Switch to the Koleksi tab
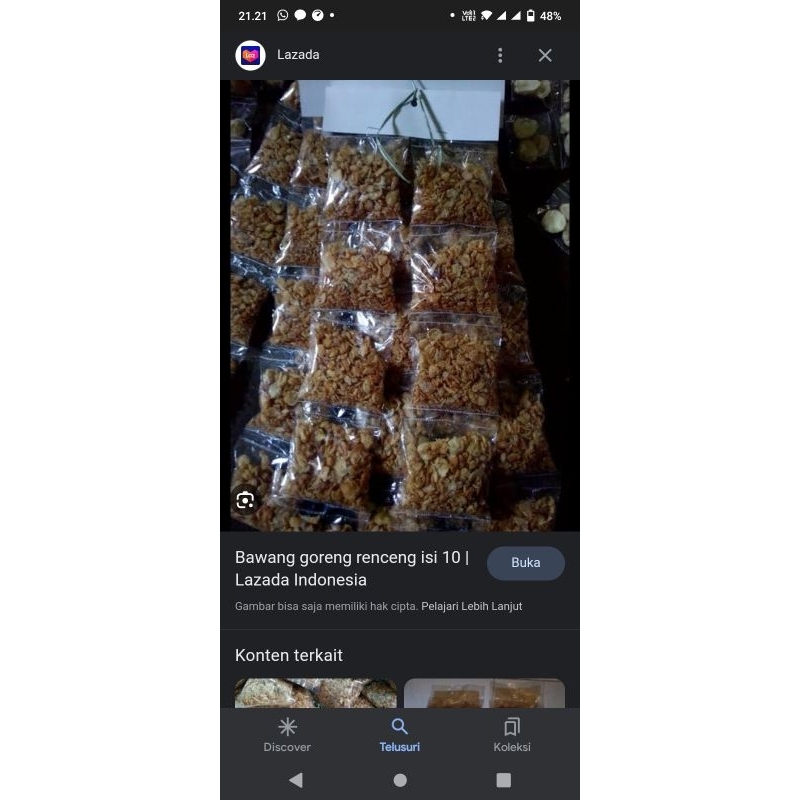 512,734
